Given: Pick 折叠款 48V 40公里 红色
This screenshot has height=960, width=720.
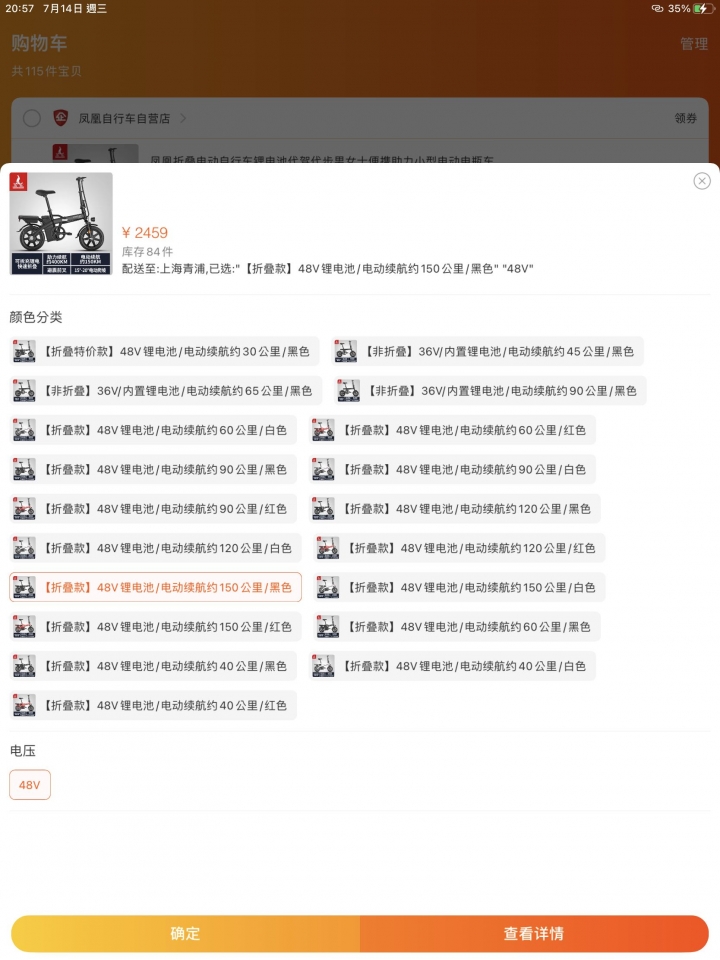Looking at the screenshot, I should pyautogui.click(x=153, y=705).
